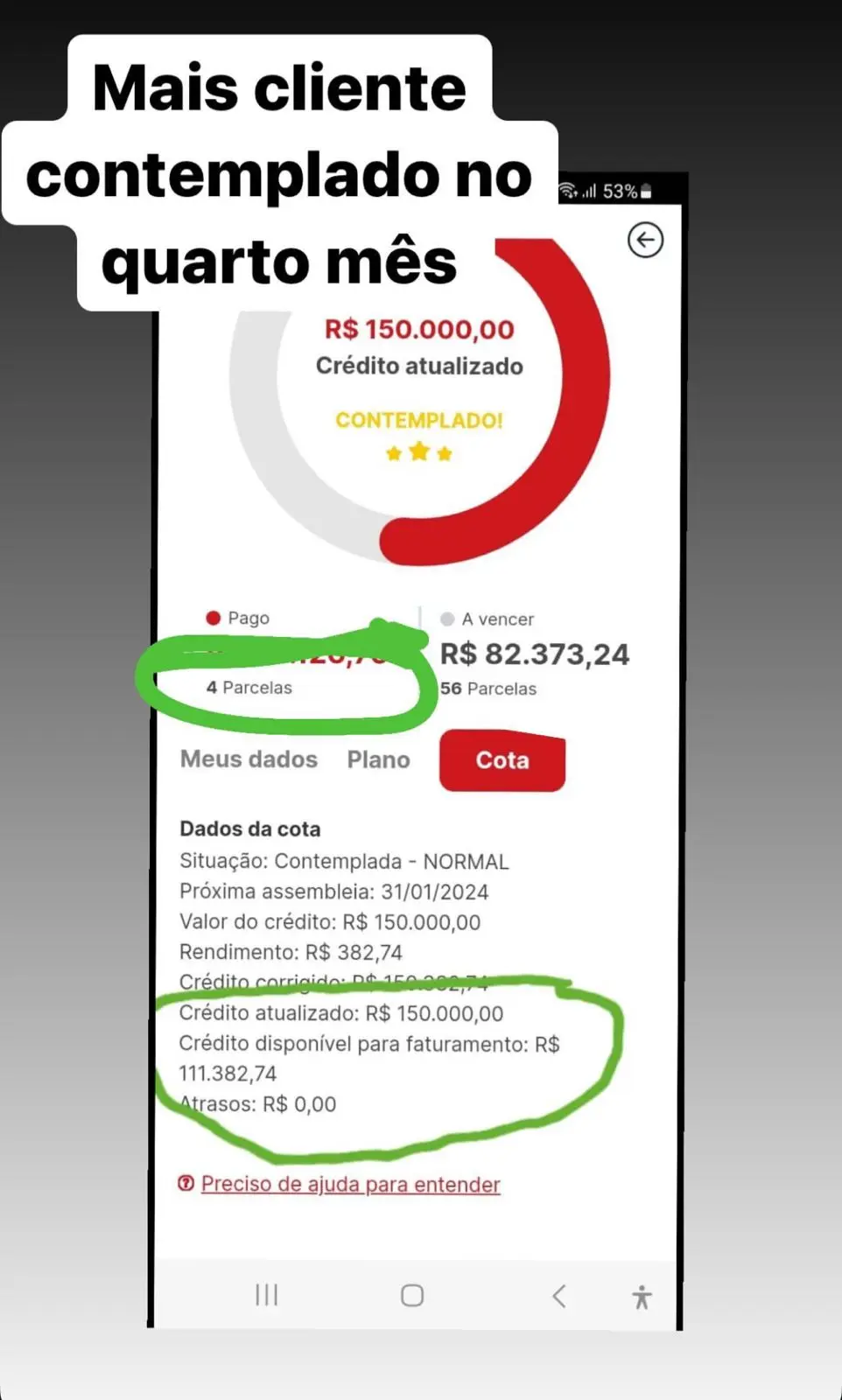The width and height of the screenshot is (842, 1400).
Task: Open the Preciso de ajuda para entender link
Action: click(x=350, y=1184)
